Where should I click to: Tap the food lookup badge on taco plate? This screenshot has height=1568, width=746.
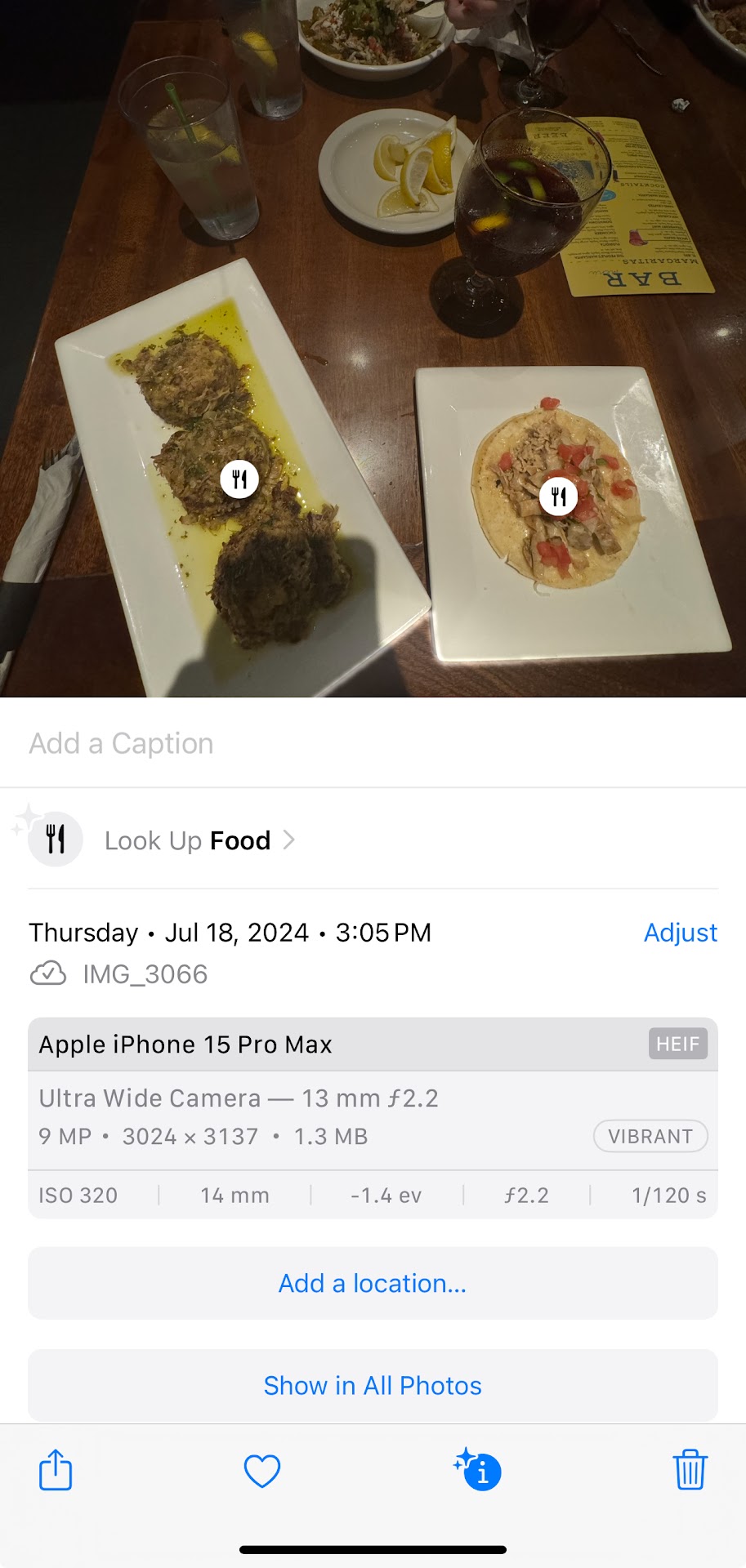pos(559,497)
